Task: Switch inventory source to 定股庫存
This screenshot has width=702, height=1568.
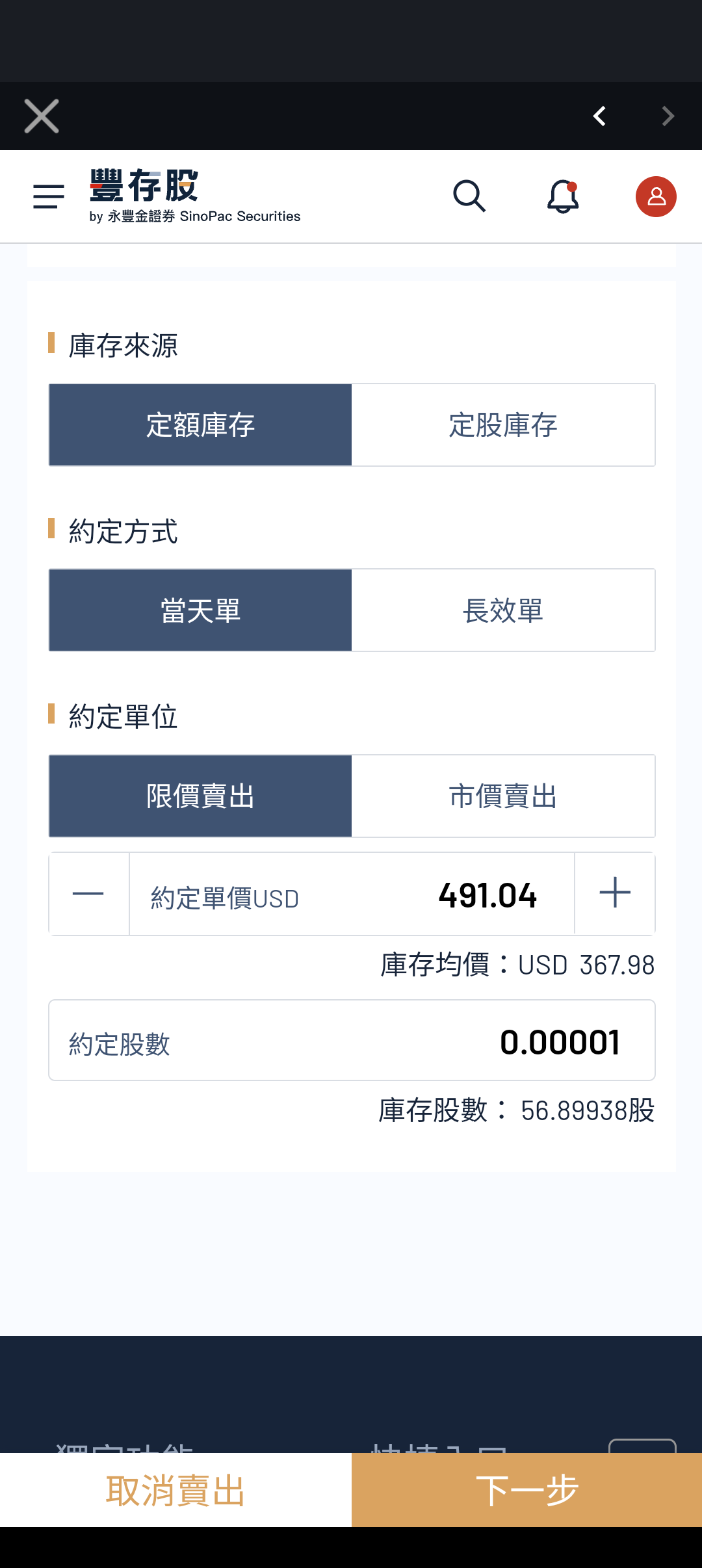Action: point(502,425)
